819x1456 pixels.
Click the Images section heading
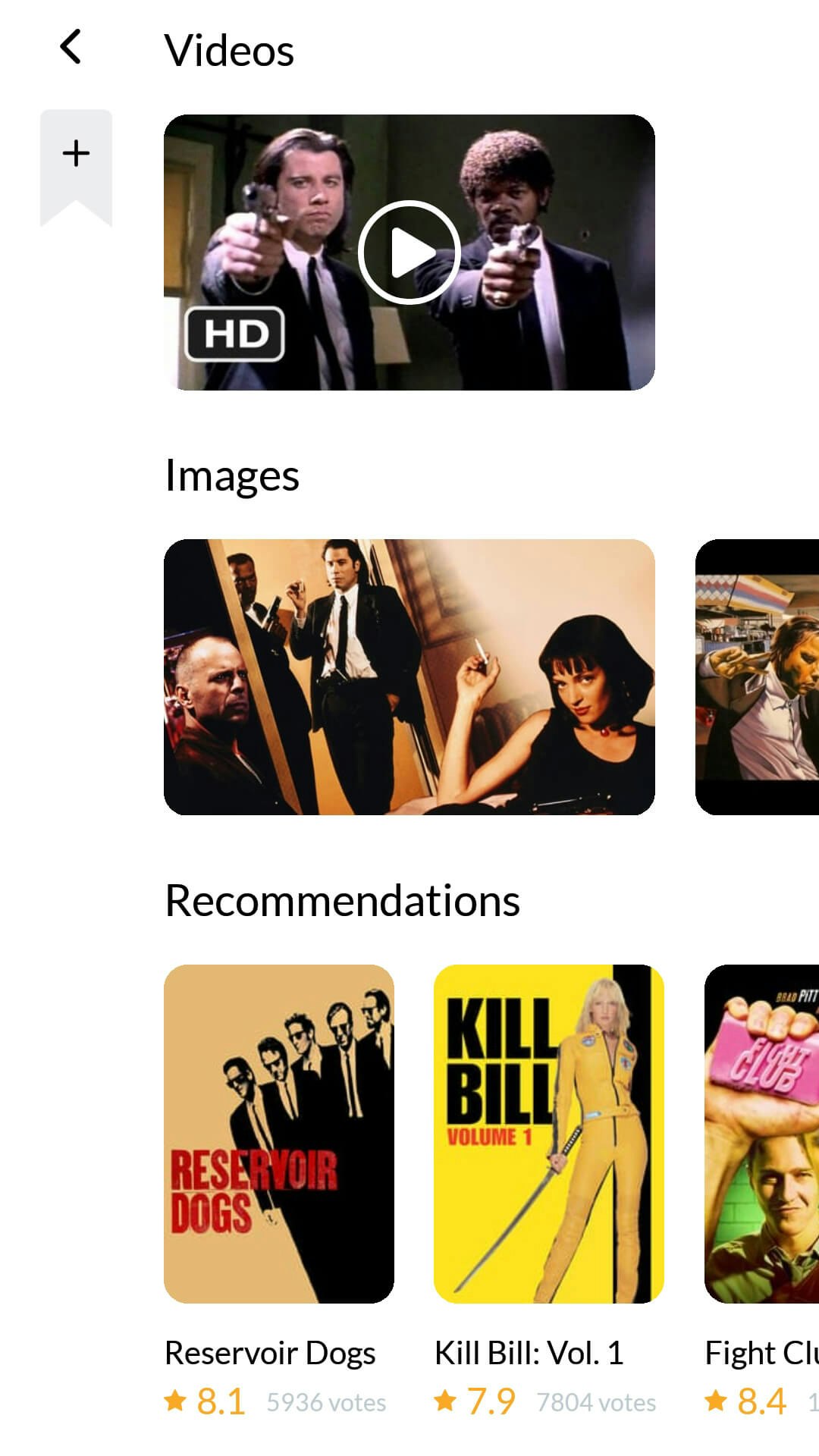pyautogui.click(x=232, y=474)
